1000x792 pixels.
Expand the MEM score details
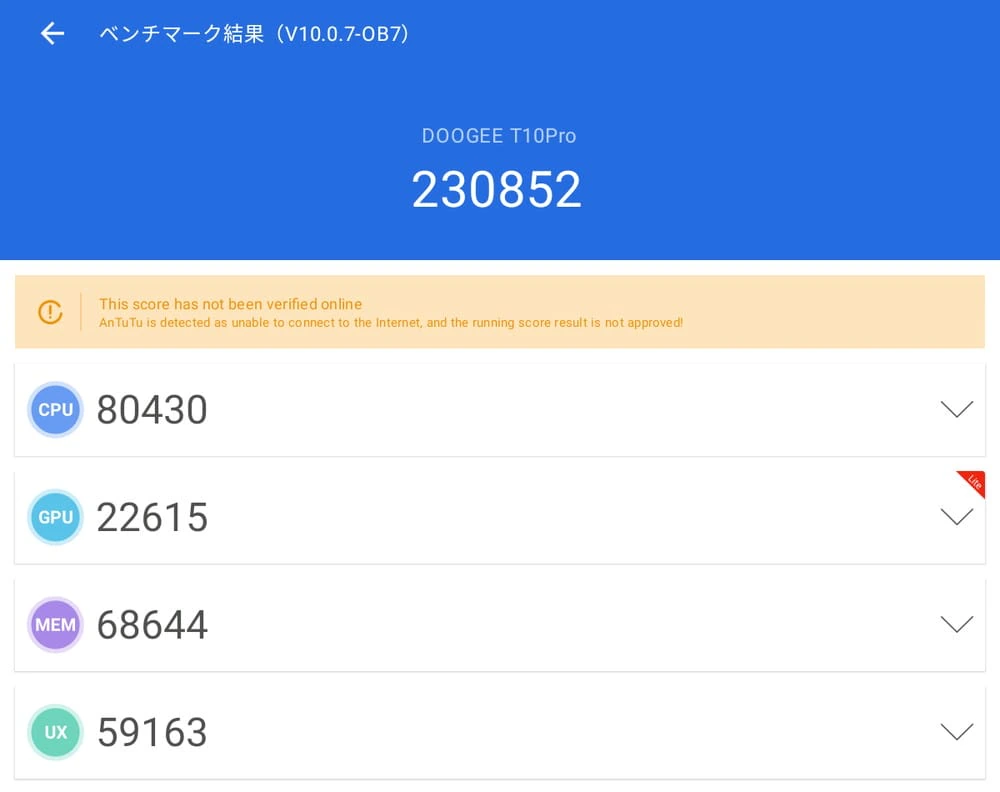(956, 624)
